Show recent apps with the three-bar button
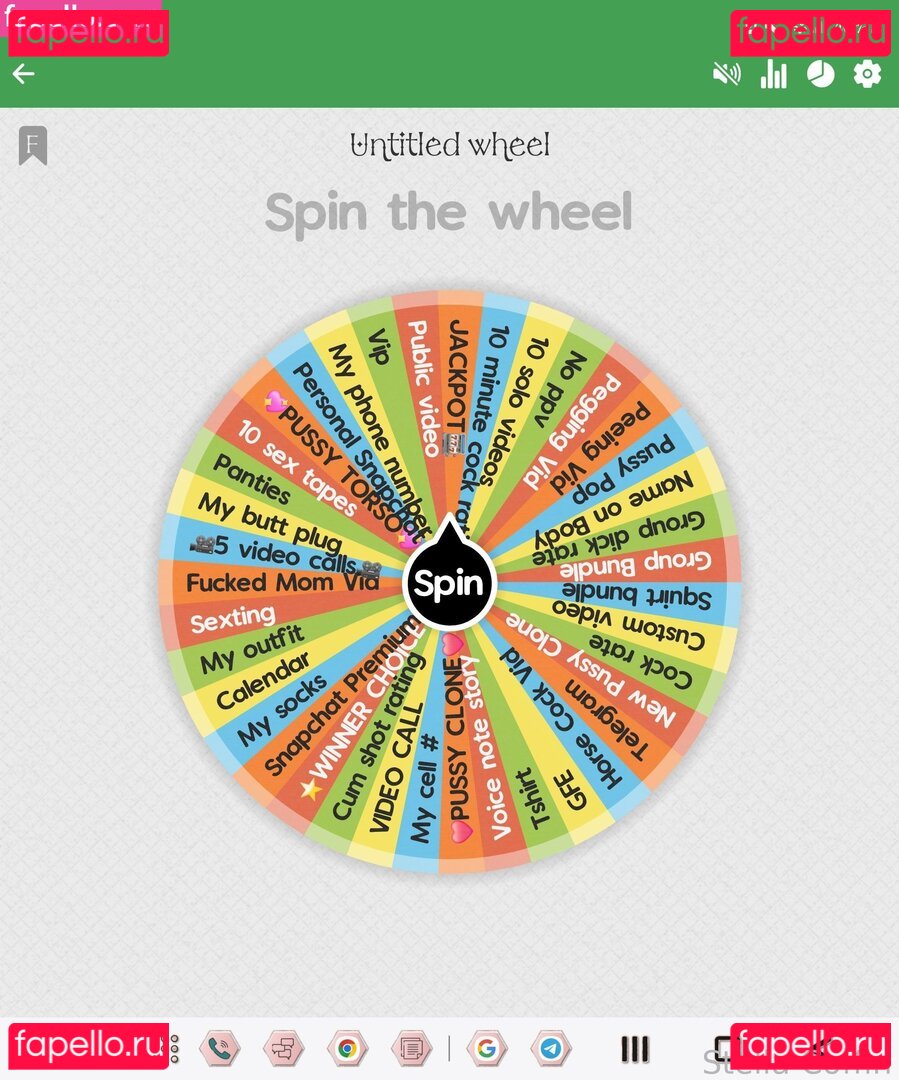Viewport: 899px width, 1080px height. point(635,1048)
